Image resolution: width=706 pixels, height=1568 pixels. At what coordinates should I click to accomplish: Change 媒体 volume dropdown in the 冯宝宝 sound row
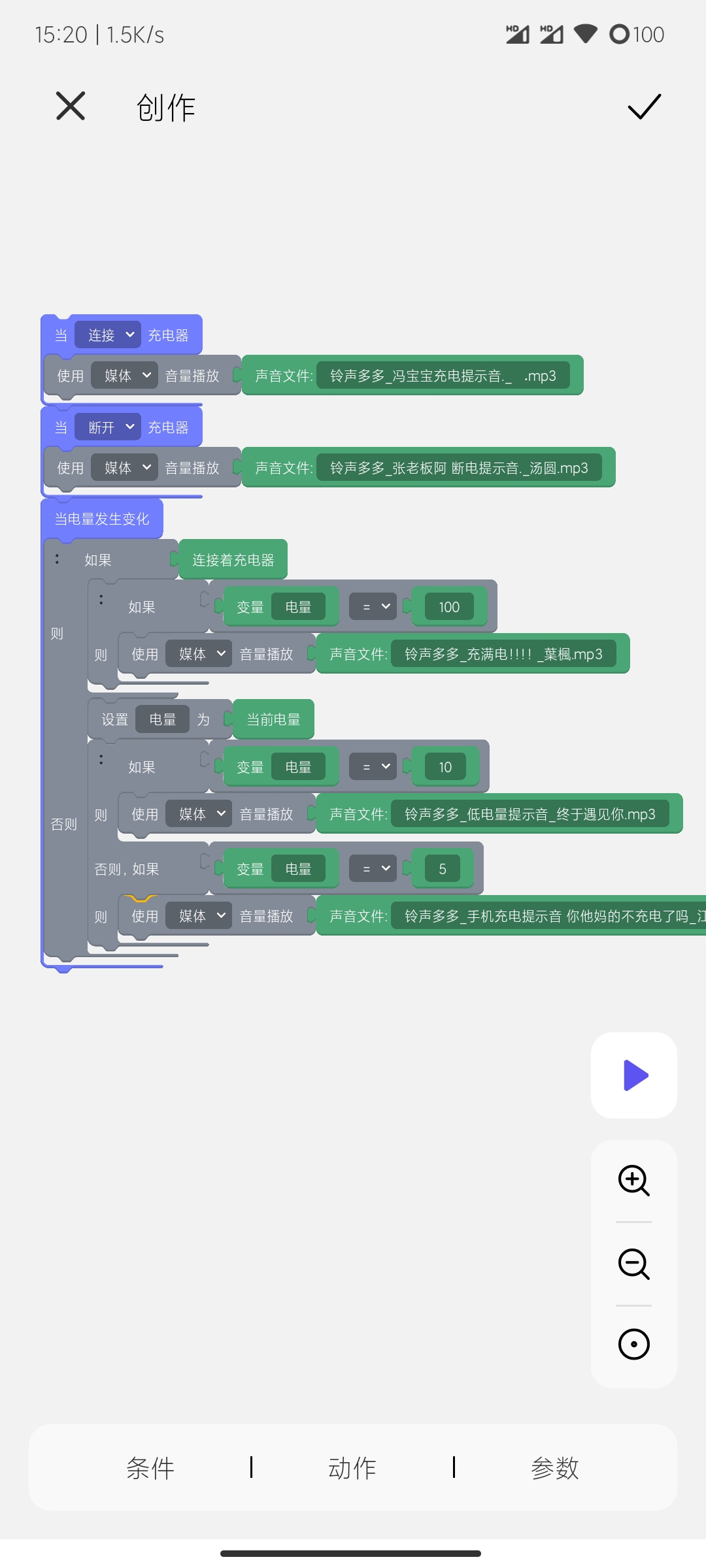124,376
